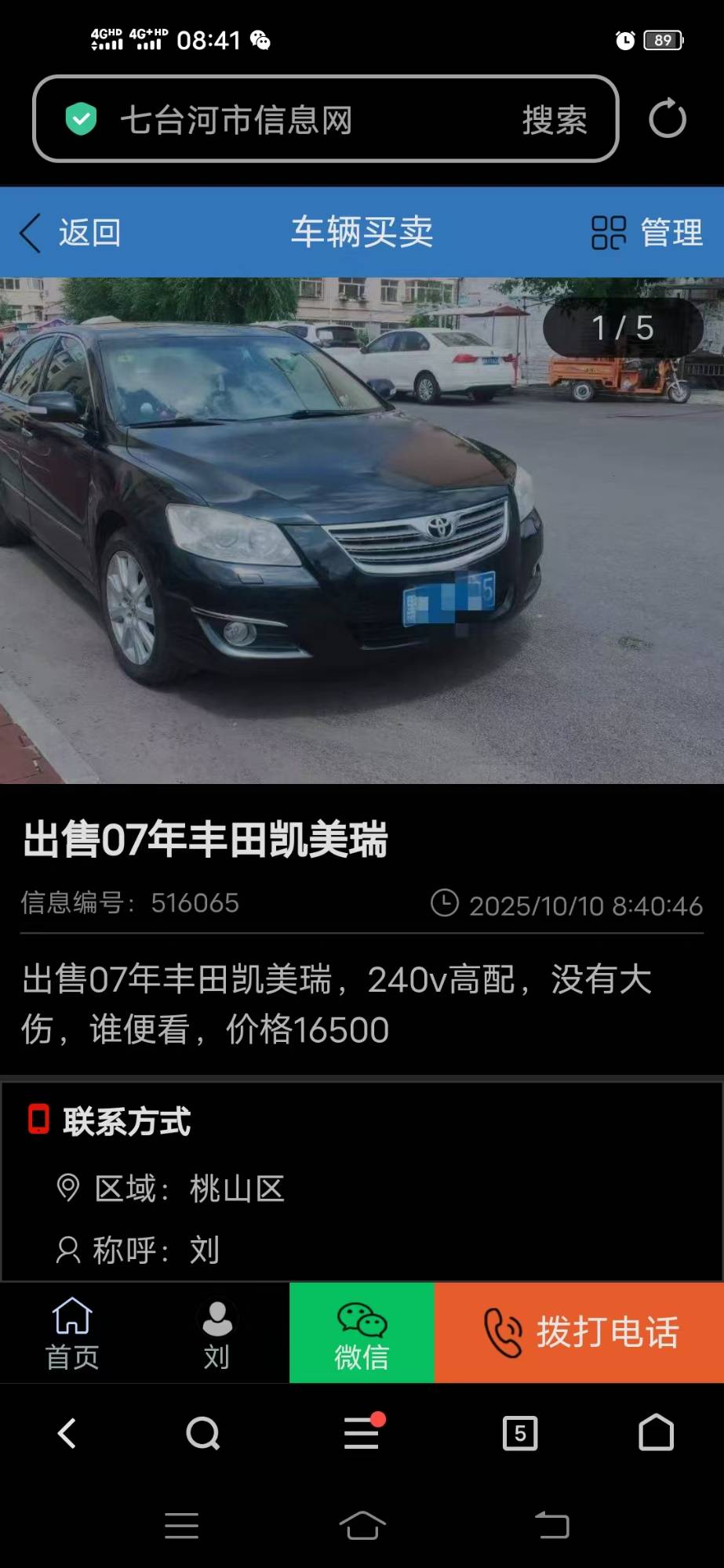Open seller 刘 profile
The image size is (724, 1568).
[x=216, y=1333]
